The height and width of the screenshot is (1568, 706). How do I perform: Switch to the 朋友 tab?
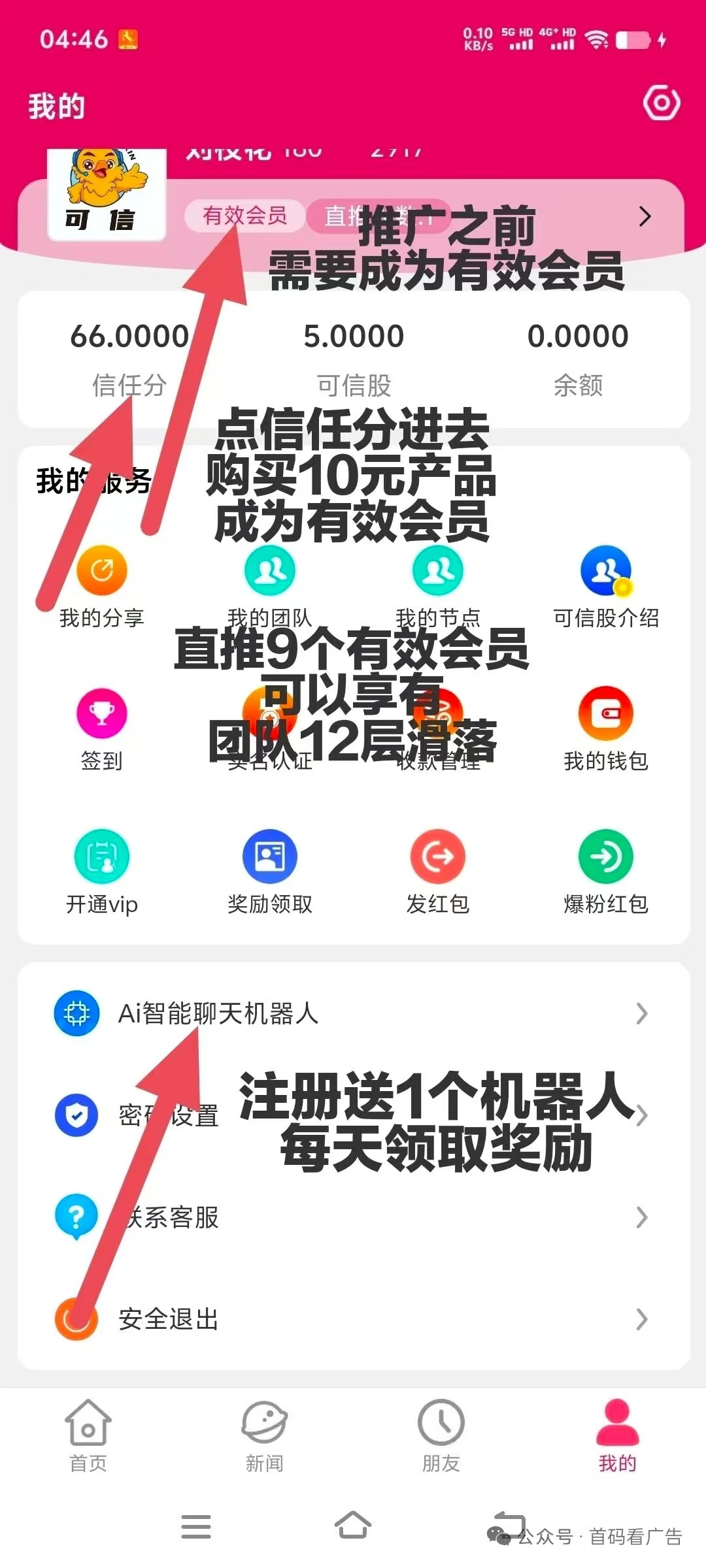click(x=441, y=1435)
